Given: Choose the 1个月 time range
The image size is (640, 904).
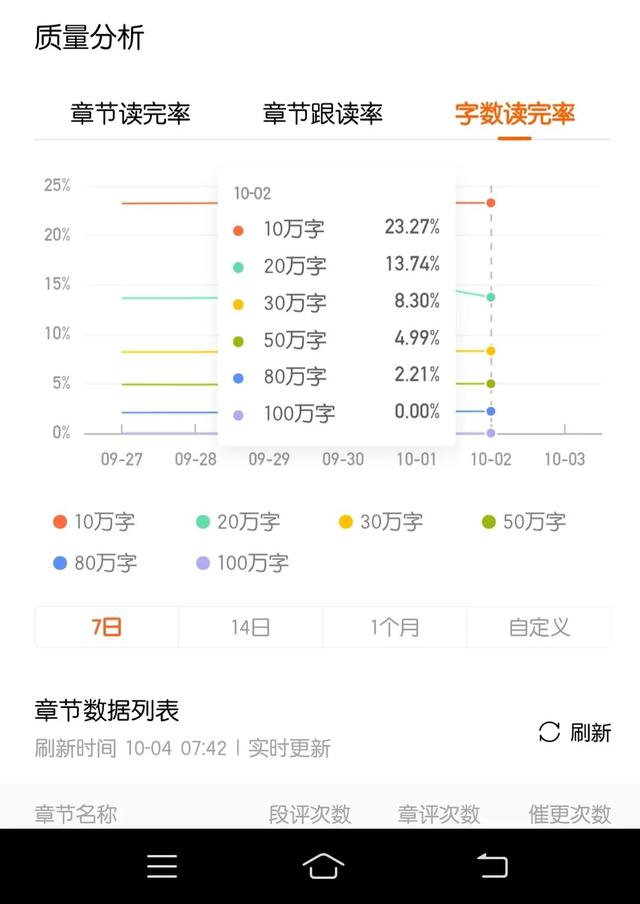Looking at the screenshot, I should (394, 627).
